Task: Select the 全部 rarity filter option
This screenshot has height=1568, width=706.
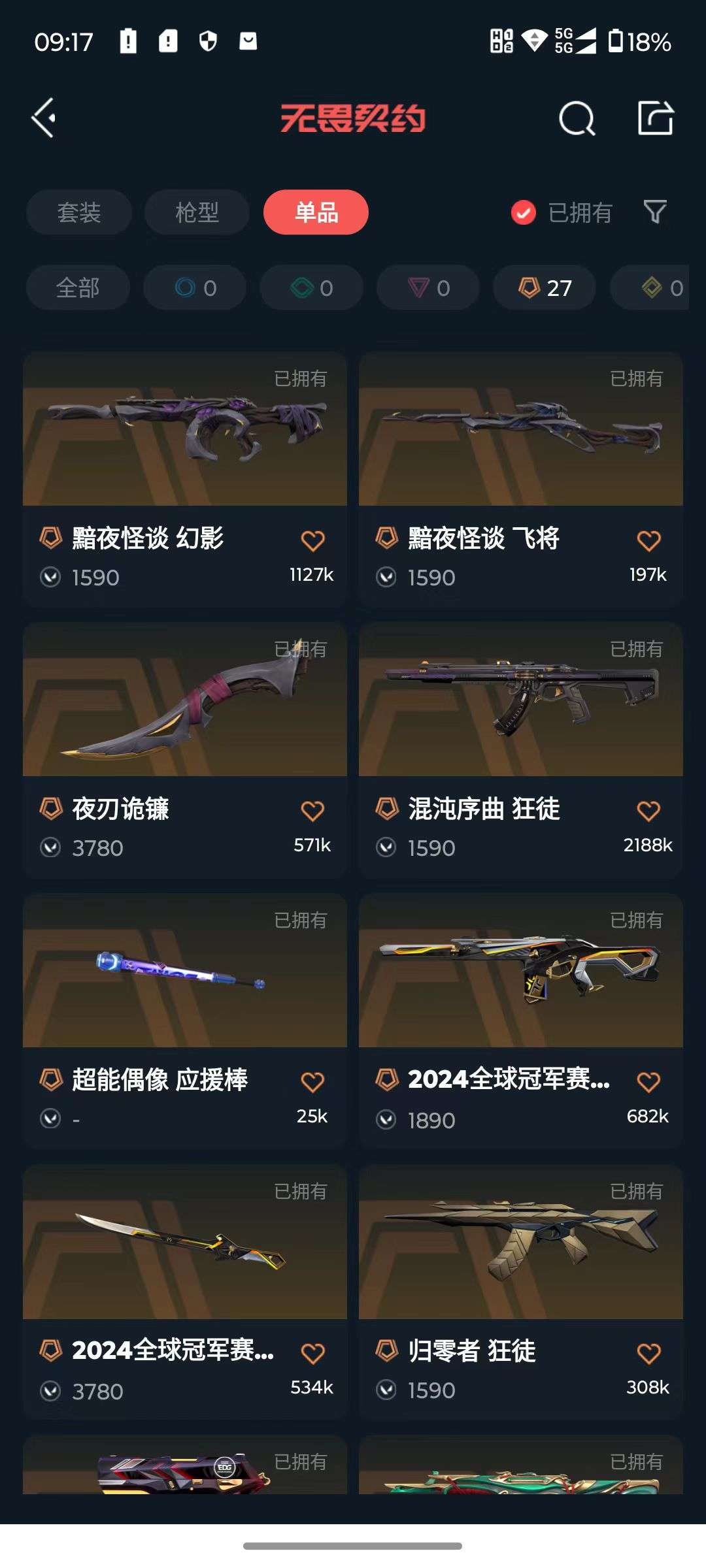Action: (x=77, y=287)
